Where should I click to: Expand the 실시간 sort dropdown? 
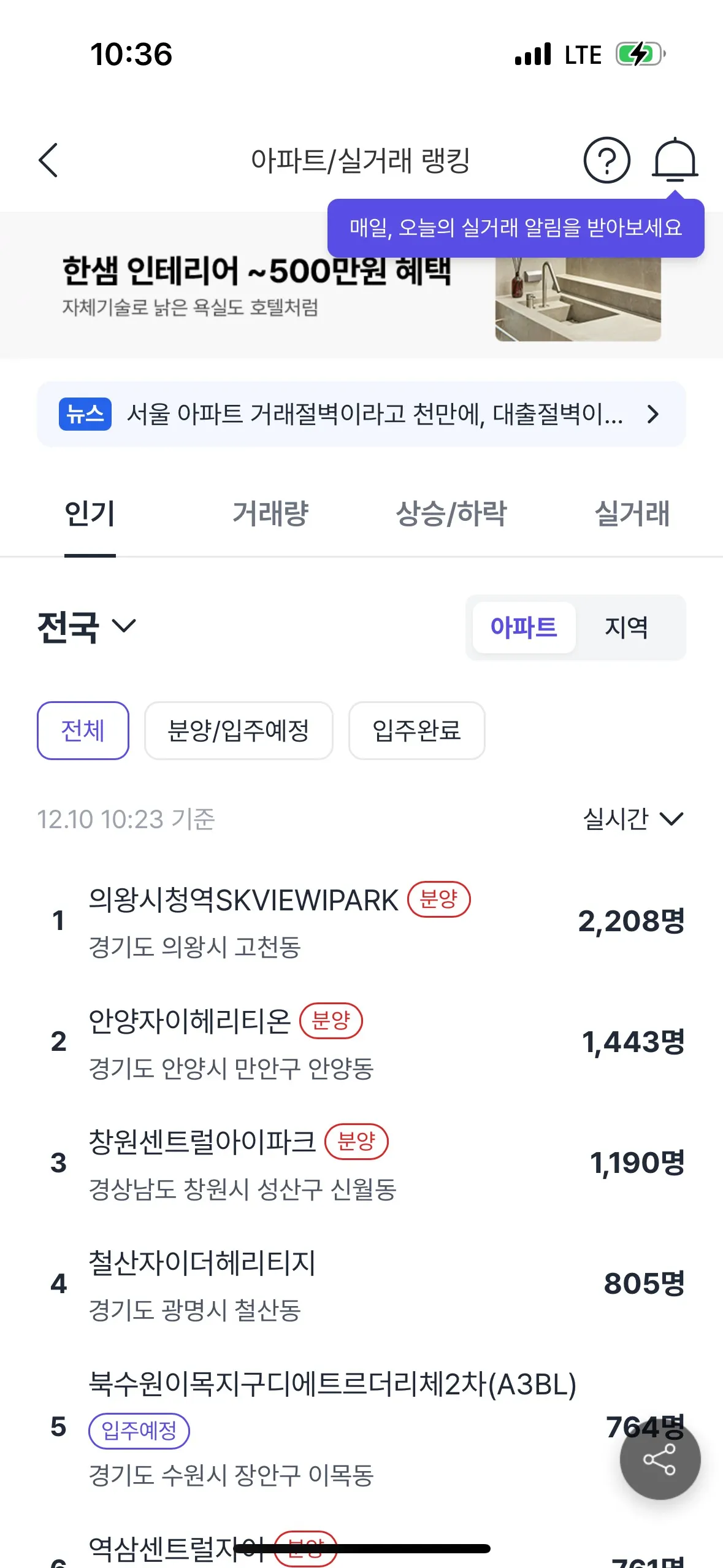coord(632,819)
